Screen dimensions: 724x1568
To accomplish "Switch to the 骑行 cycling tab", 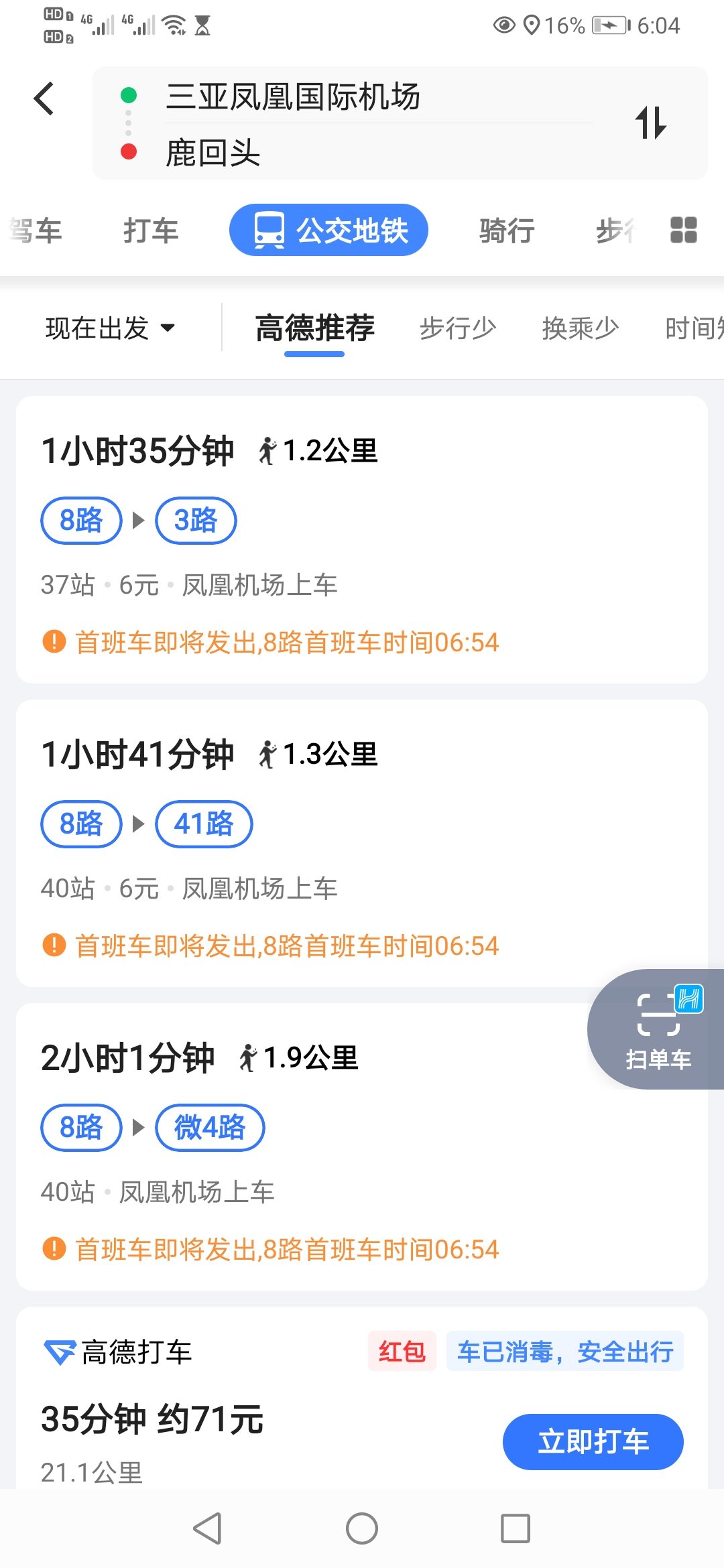I will (x=507, y=231).
